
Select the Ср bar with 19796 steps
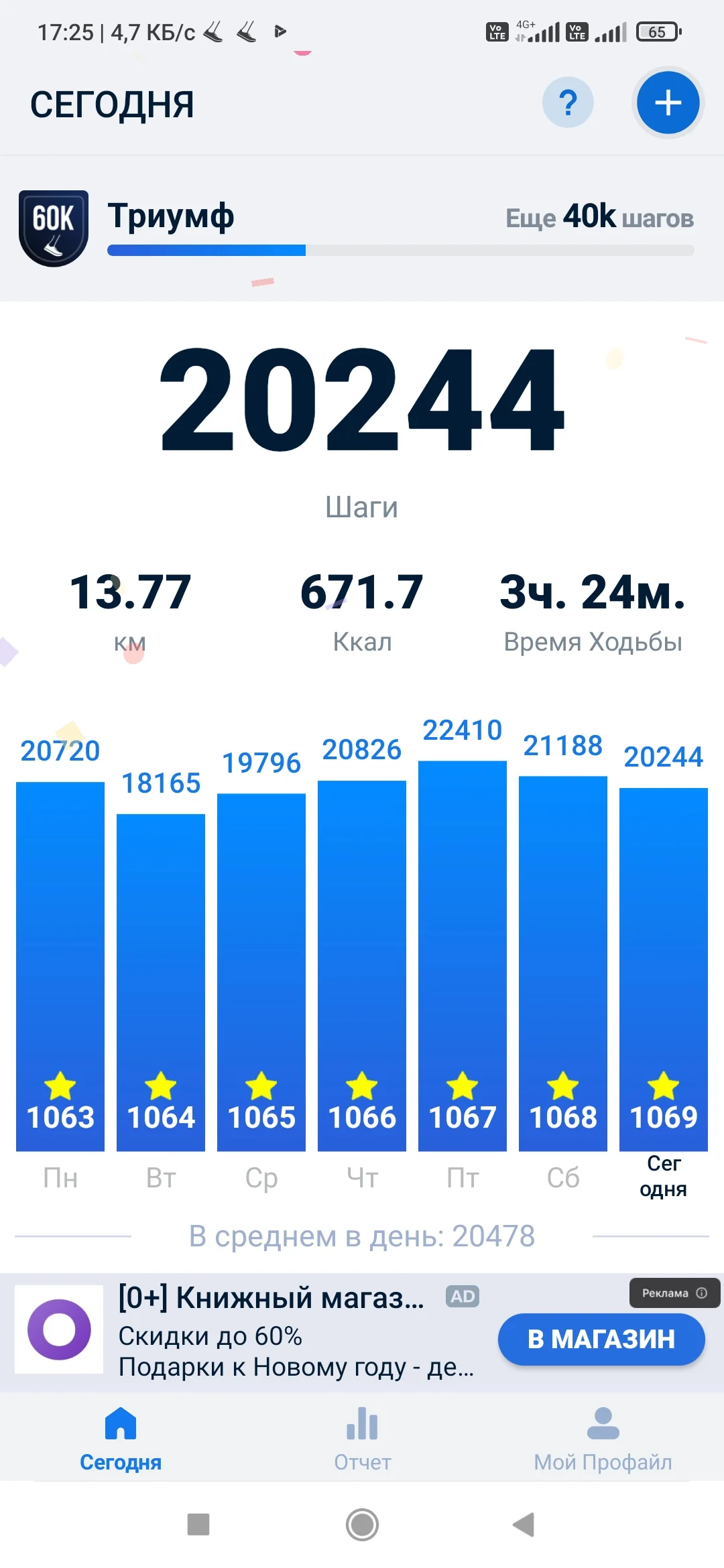[261, 972]
